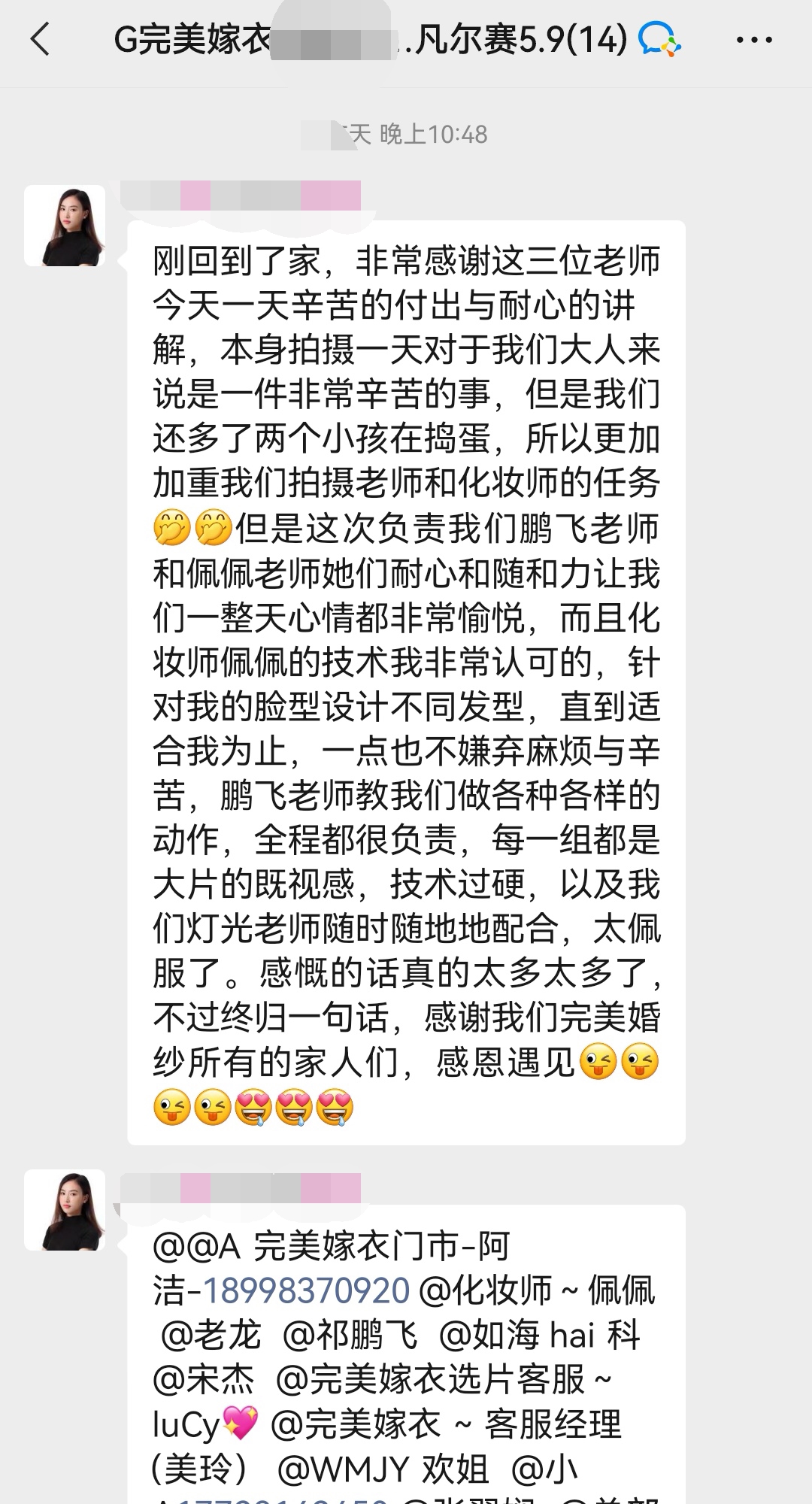
Task: Tap the phone number 18998370920 link
Action: [x=307, y=1290]
